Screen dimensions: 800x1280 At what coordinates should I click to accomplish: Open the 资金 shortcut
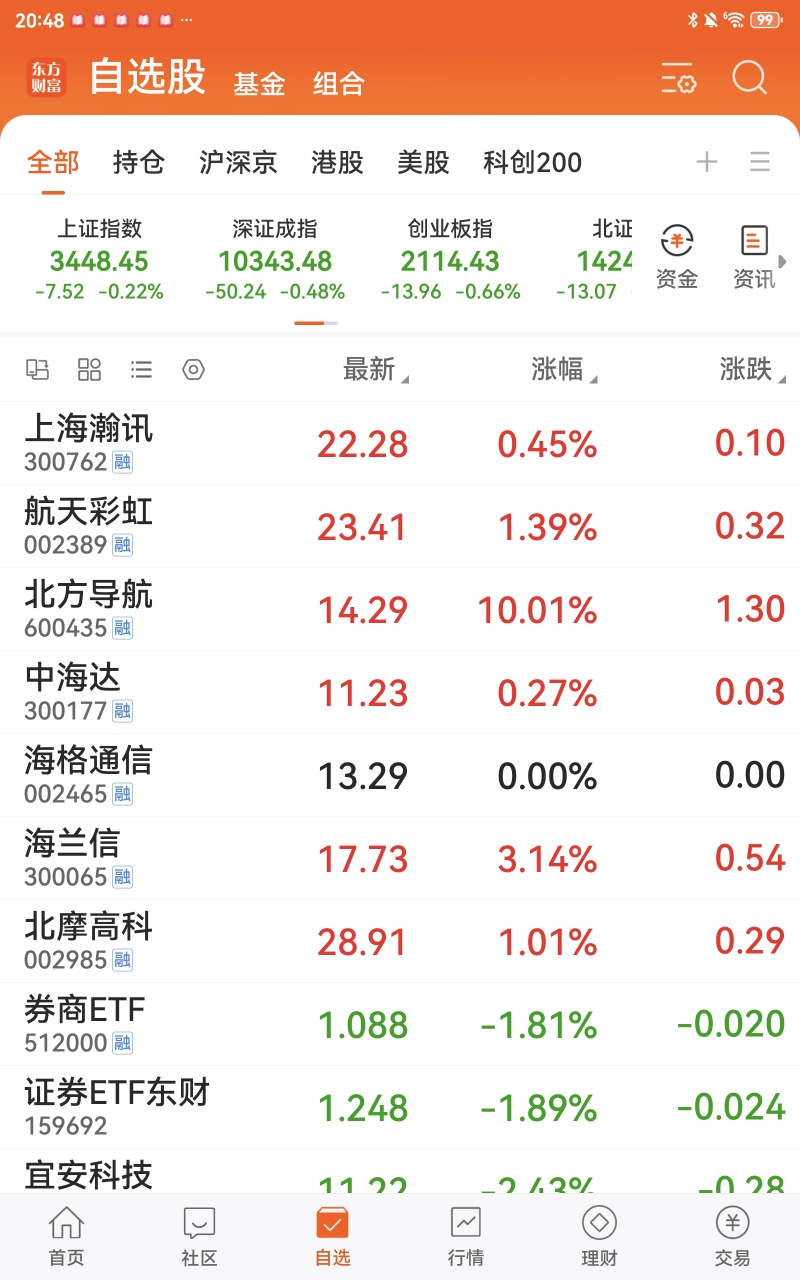(677, 257)
